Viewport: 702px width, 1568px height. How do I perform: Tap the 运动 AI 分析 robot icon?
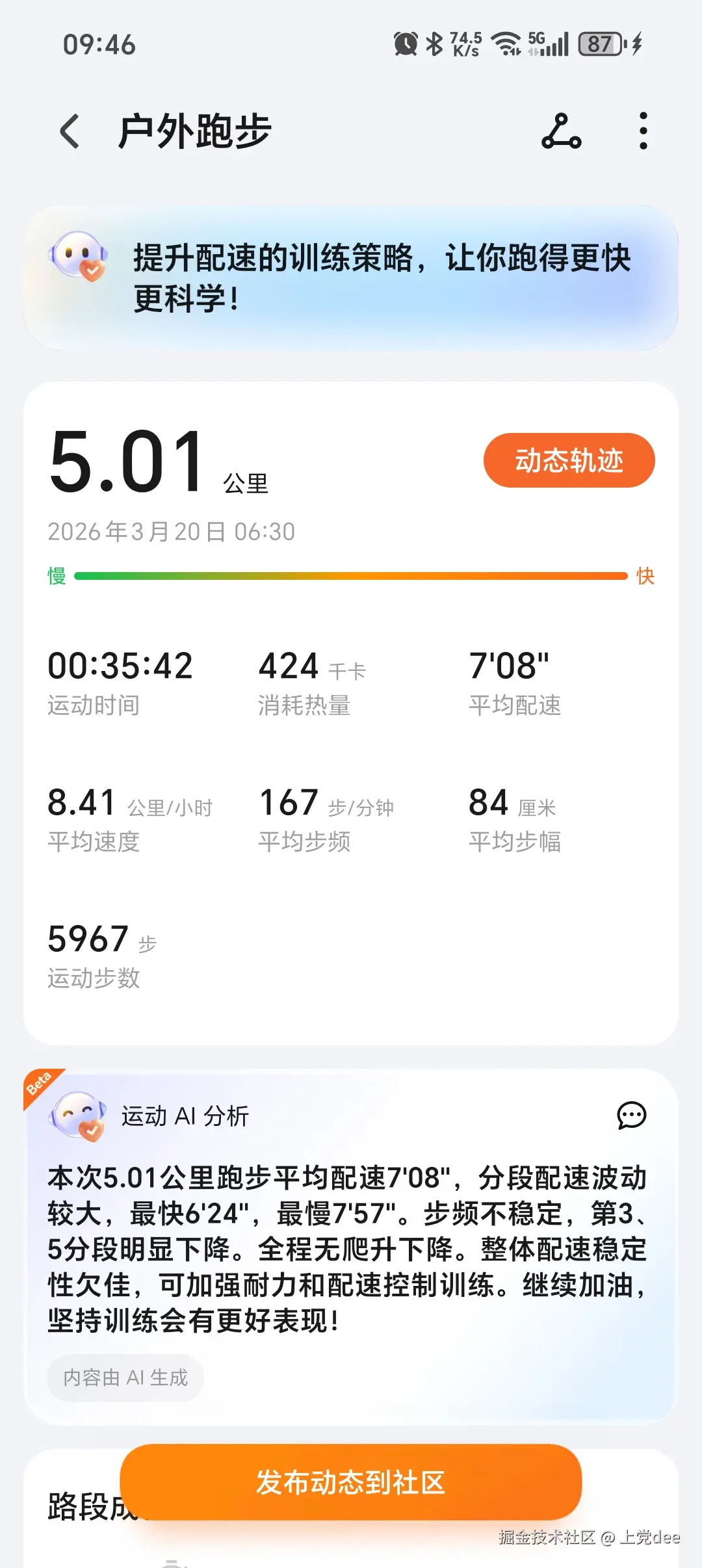78,1115
